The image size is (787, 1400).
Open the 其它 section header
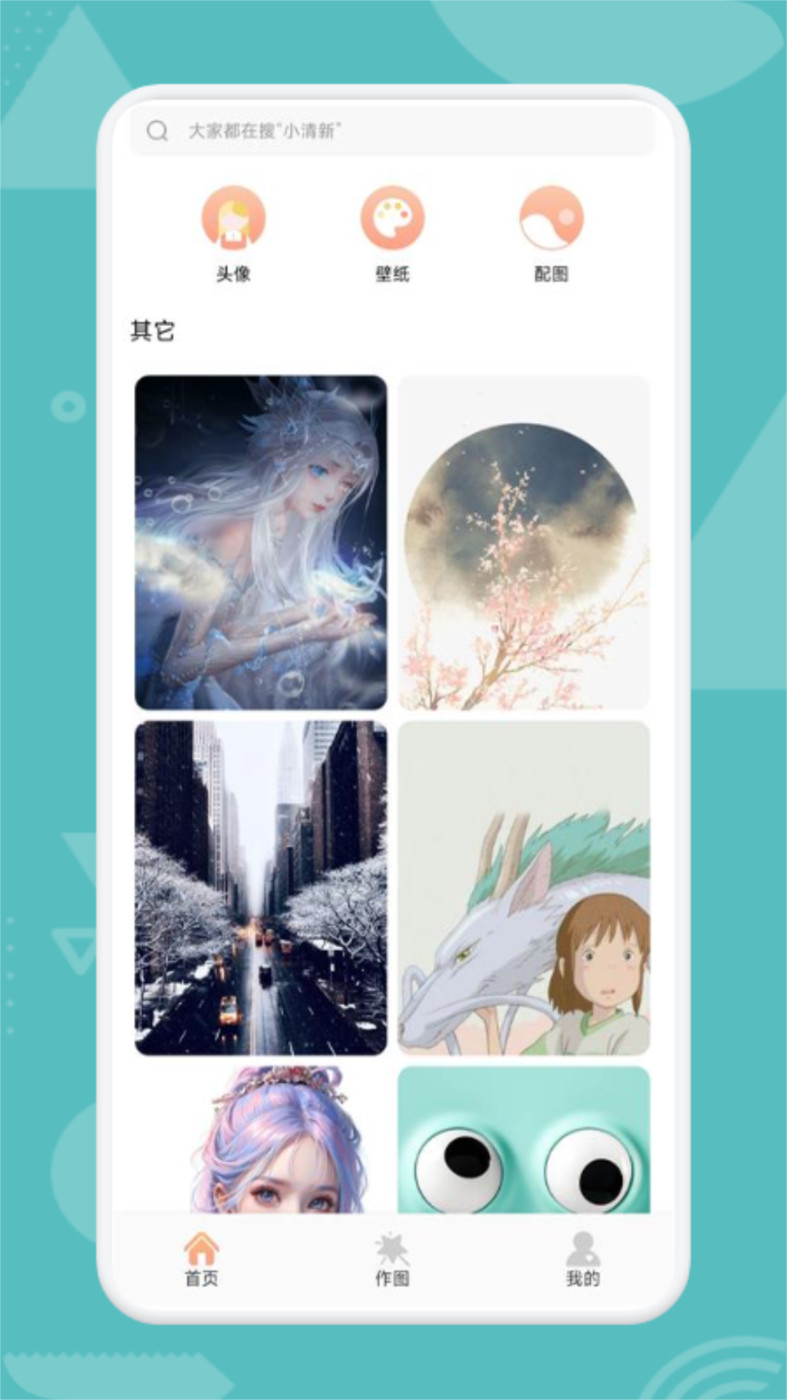point(150,330)
